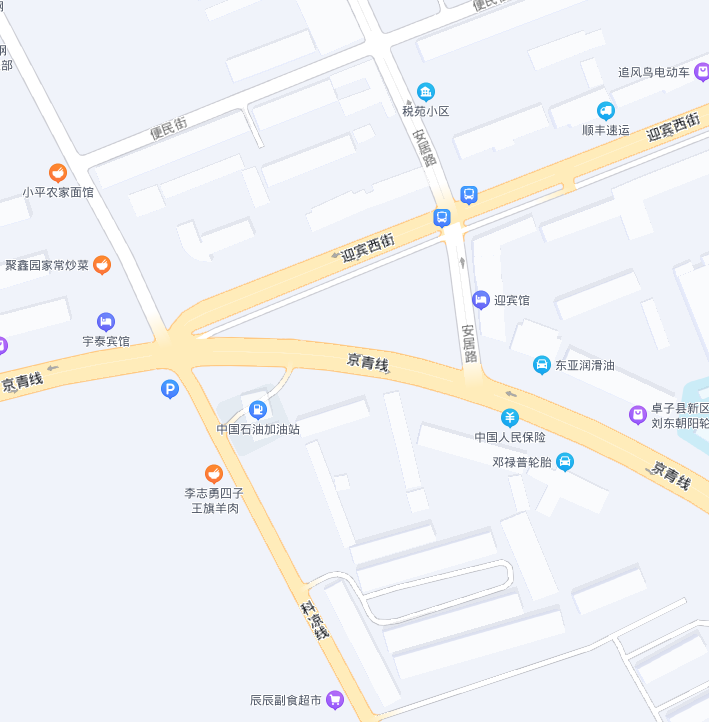Screen dimensions: 709x722
Task: Open the 迎宾馆 hotel marker
Action: 481,300
